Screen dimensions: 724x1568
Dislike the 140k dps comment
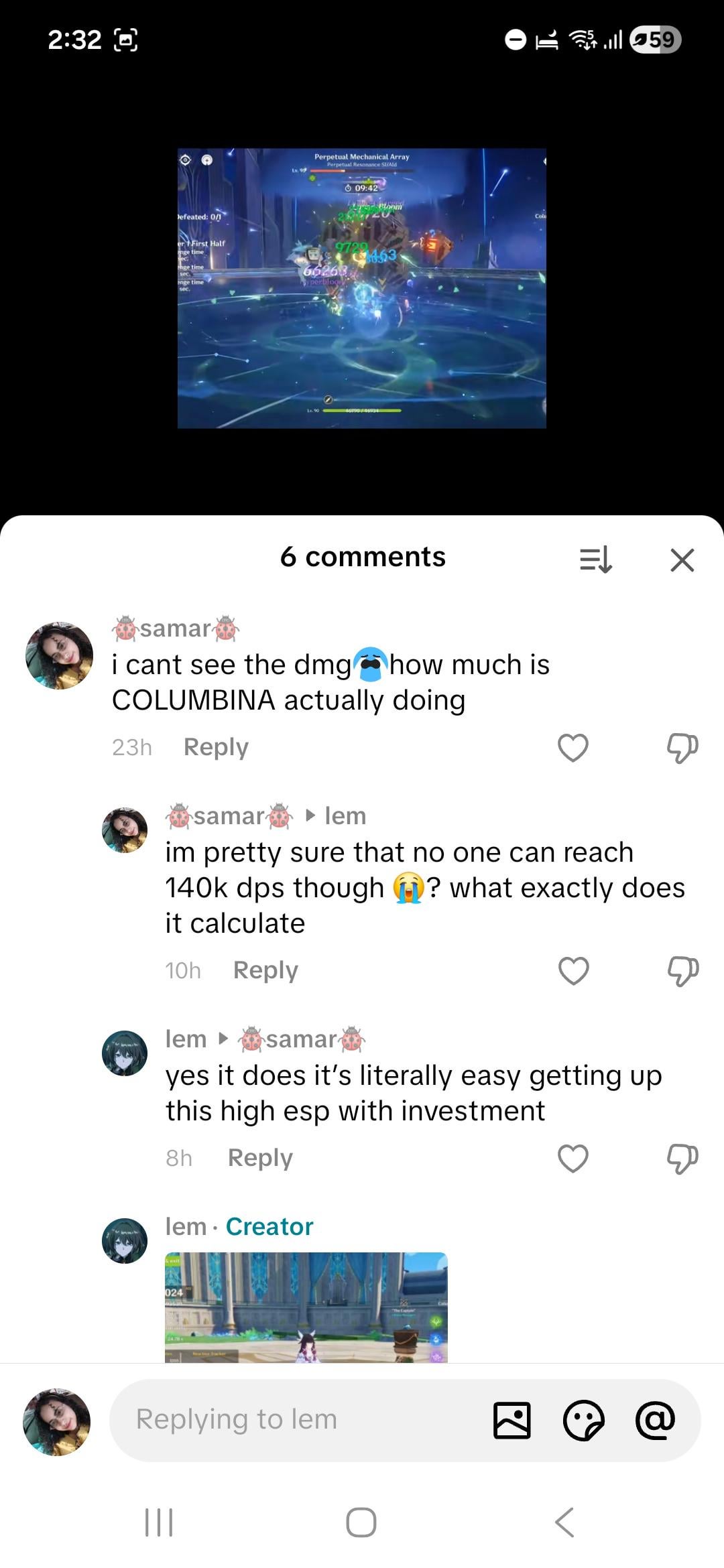(x=682, y=971)
